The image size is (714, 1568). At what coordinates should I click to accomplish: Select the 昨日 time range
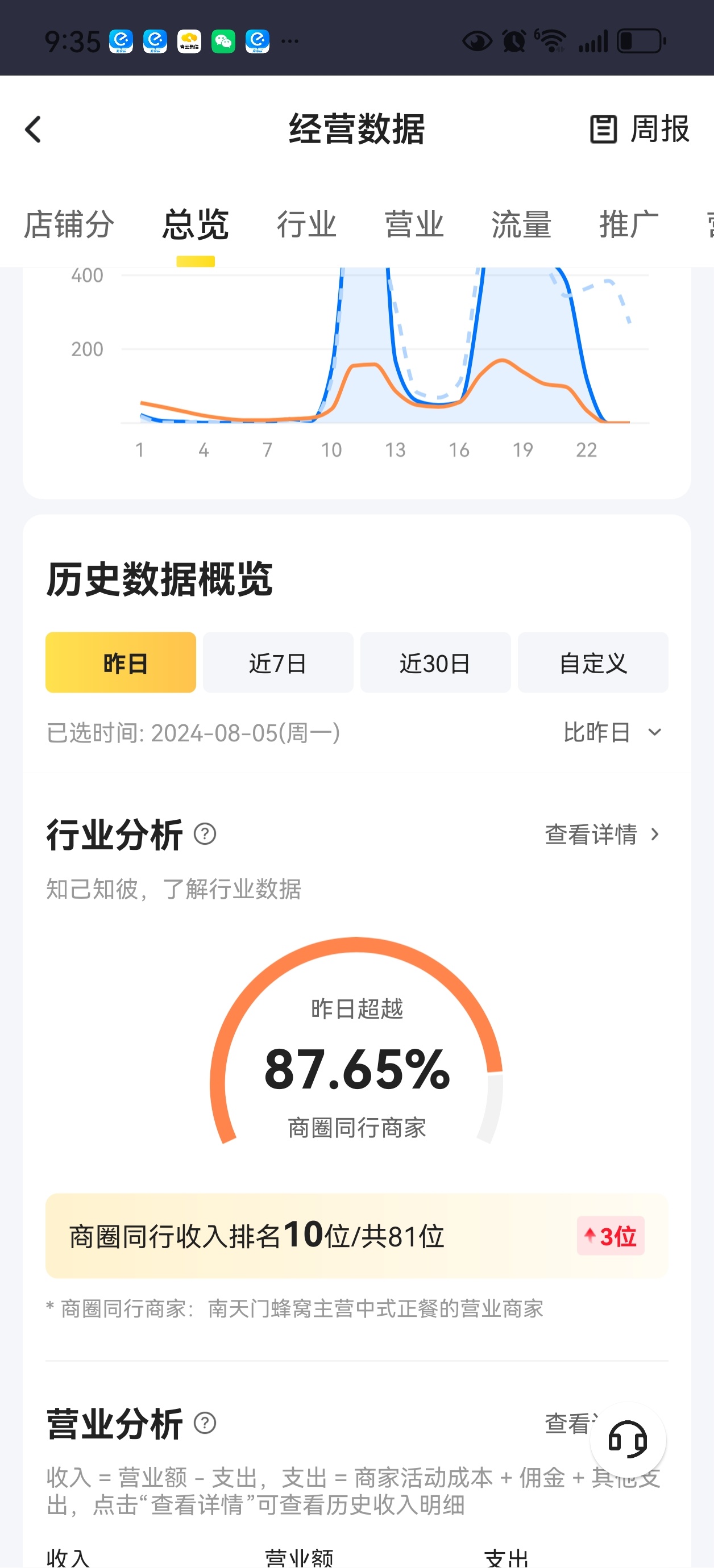[x=121, y=662]
